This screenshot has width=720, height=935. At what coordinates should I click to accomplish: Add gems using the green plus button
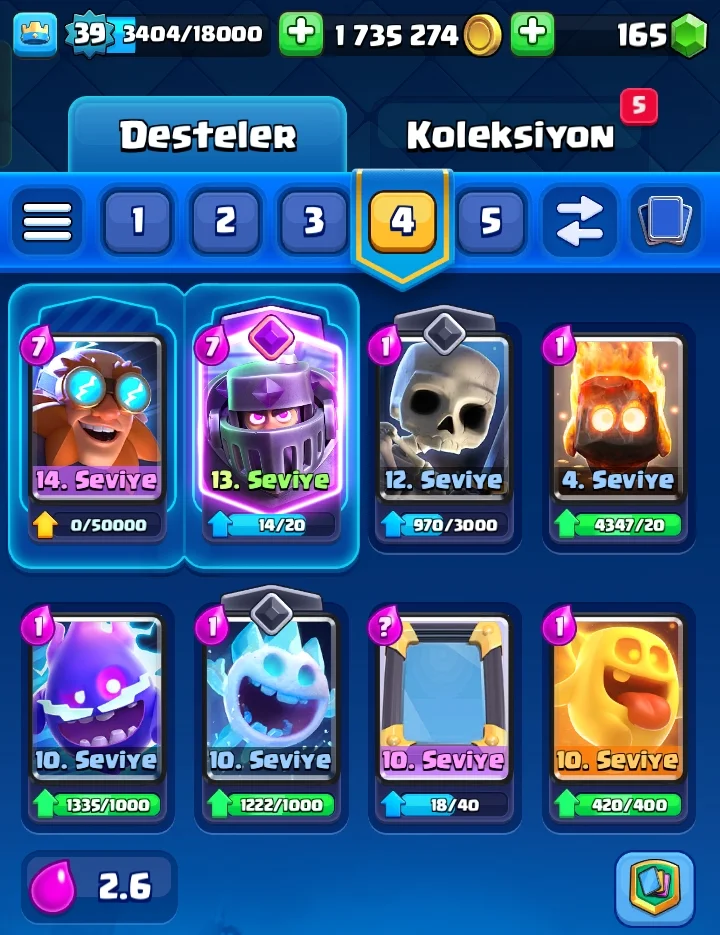coord(533,36)
